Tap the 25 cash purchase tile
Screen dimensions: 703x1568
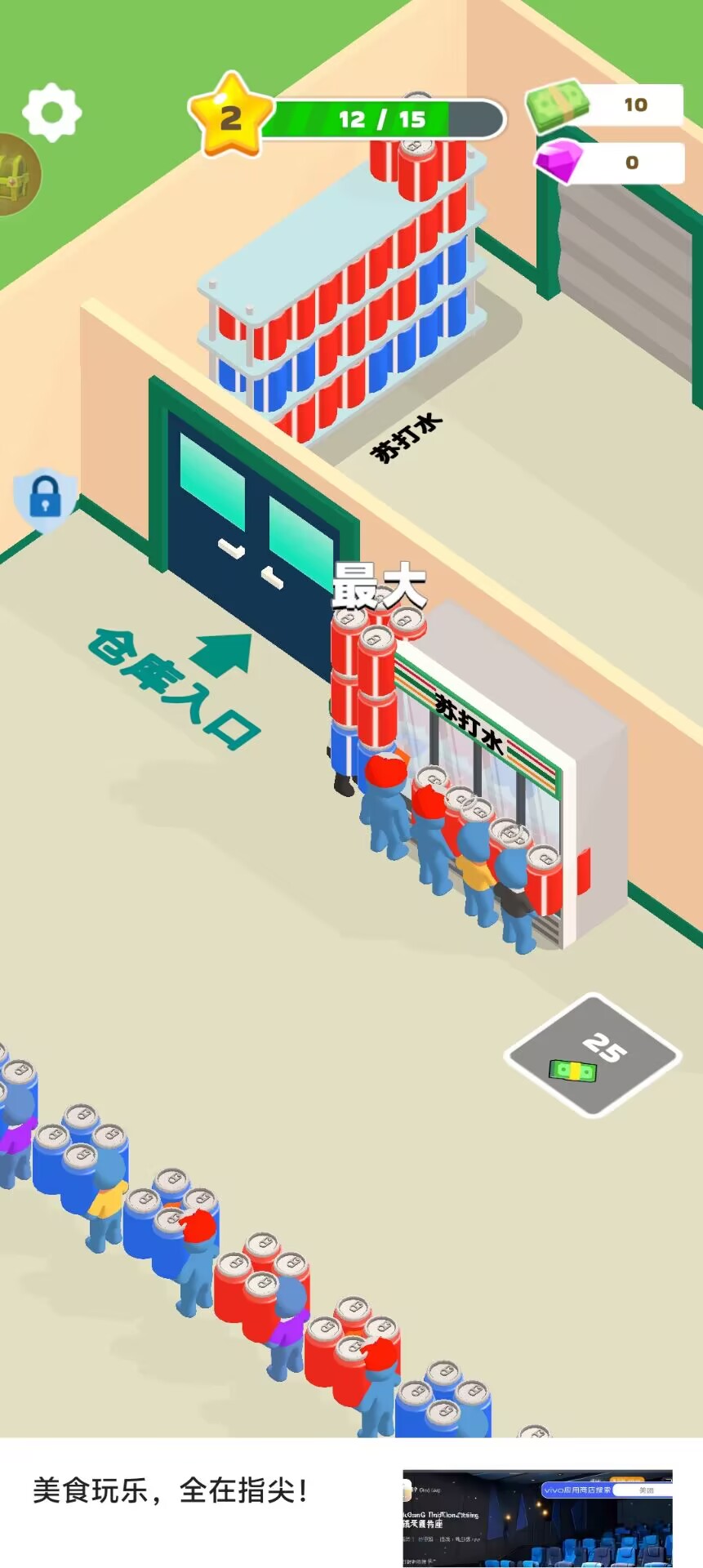[x=593, y=1054]
